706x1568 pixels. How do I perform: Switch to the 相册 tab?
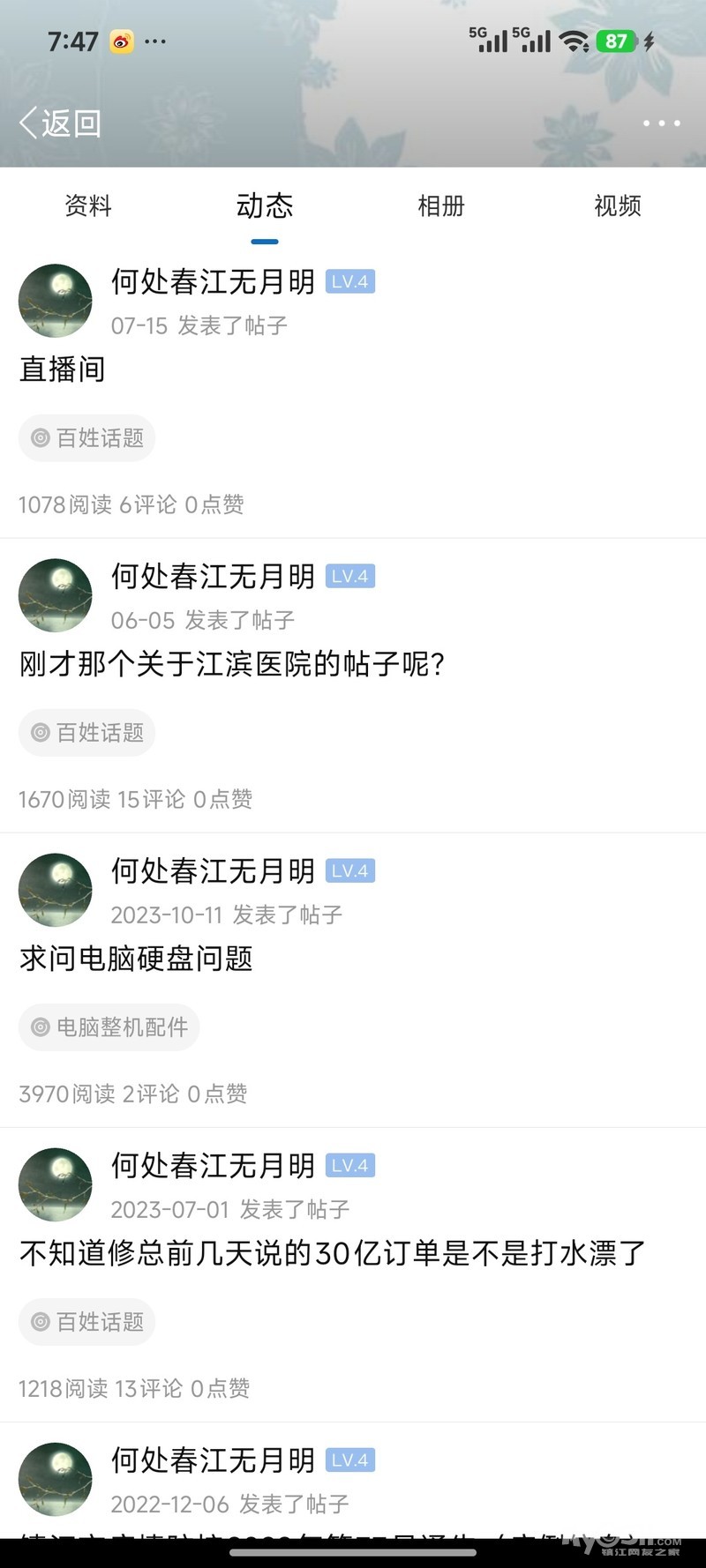(x=441, y=206)
